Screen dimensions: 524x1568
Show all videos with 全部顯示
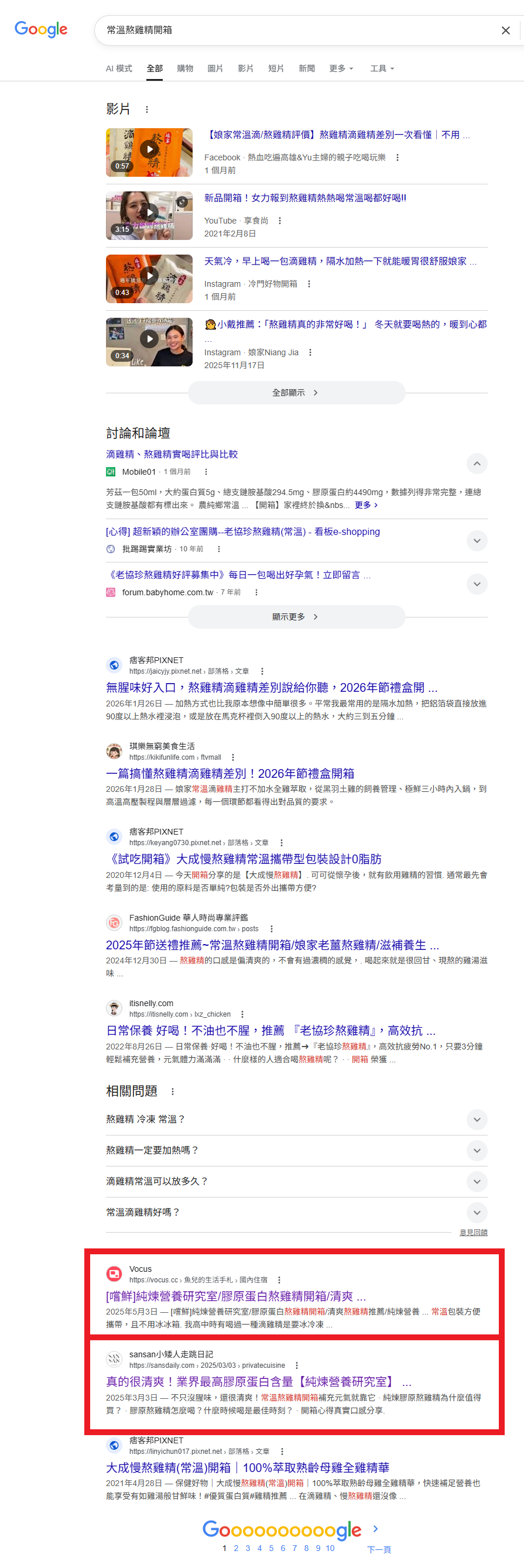point(296,393)
